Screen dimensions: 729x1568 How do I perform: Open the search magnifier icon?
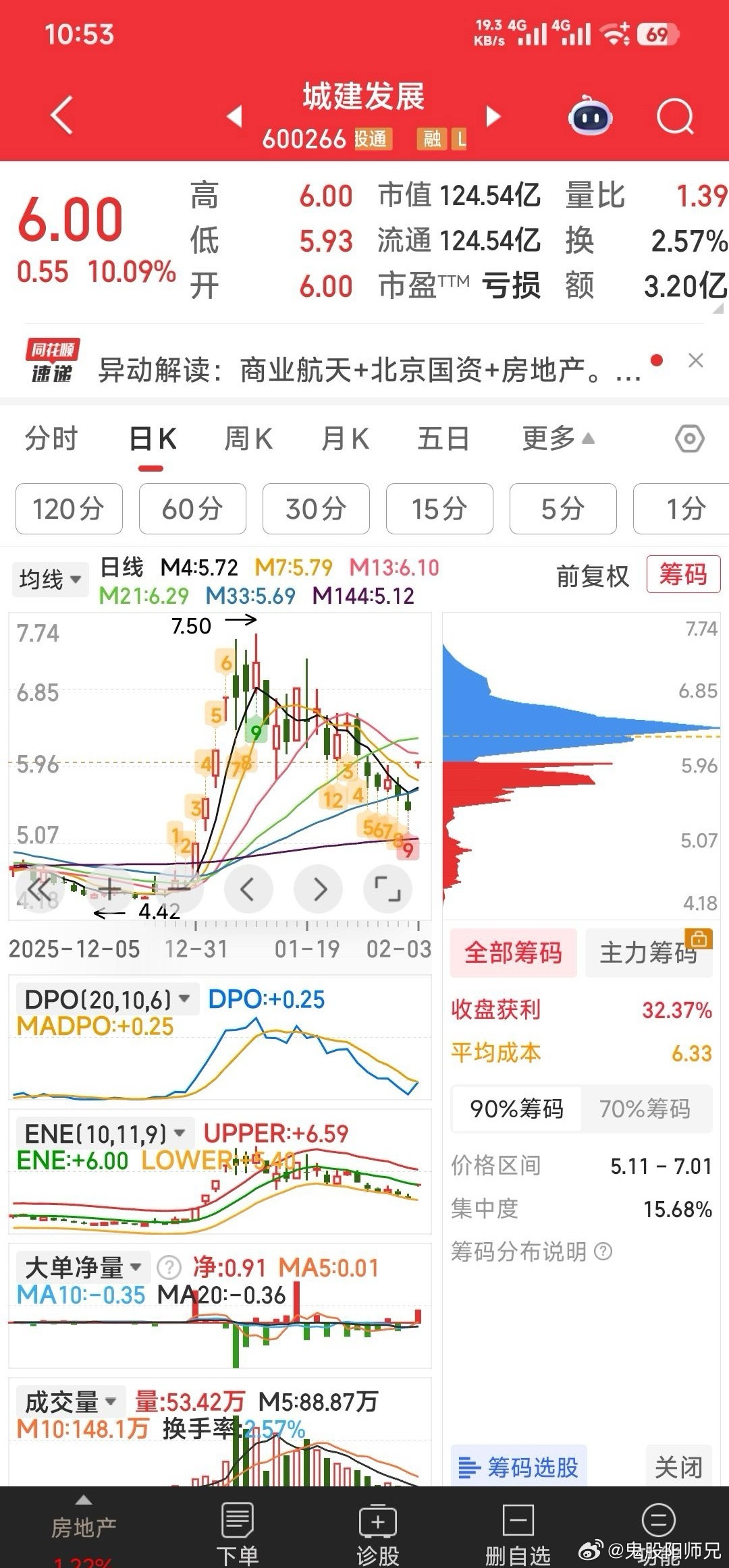[x=675, y=117]
